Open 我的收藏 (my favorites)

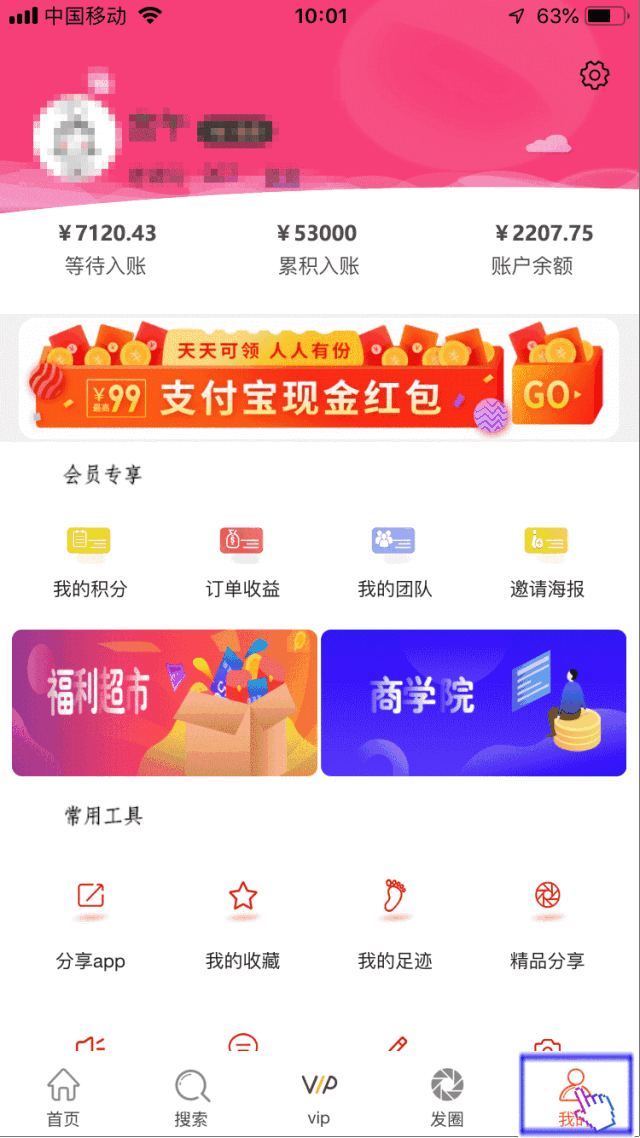click(242, 925)
